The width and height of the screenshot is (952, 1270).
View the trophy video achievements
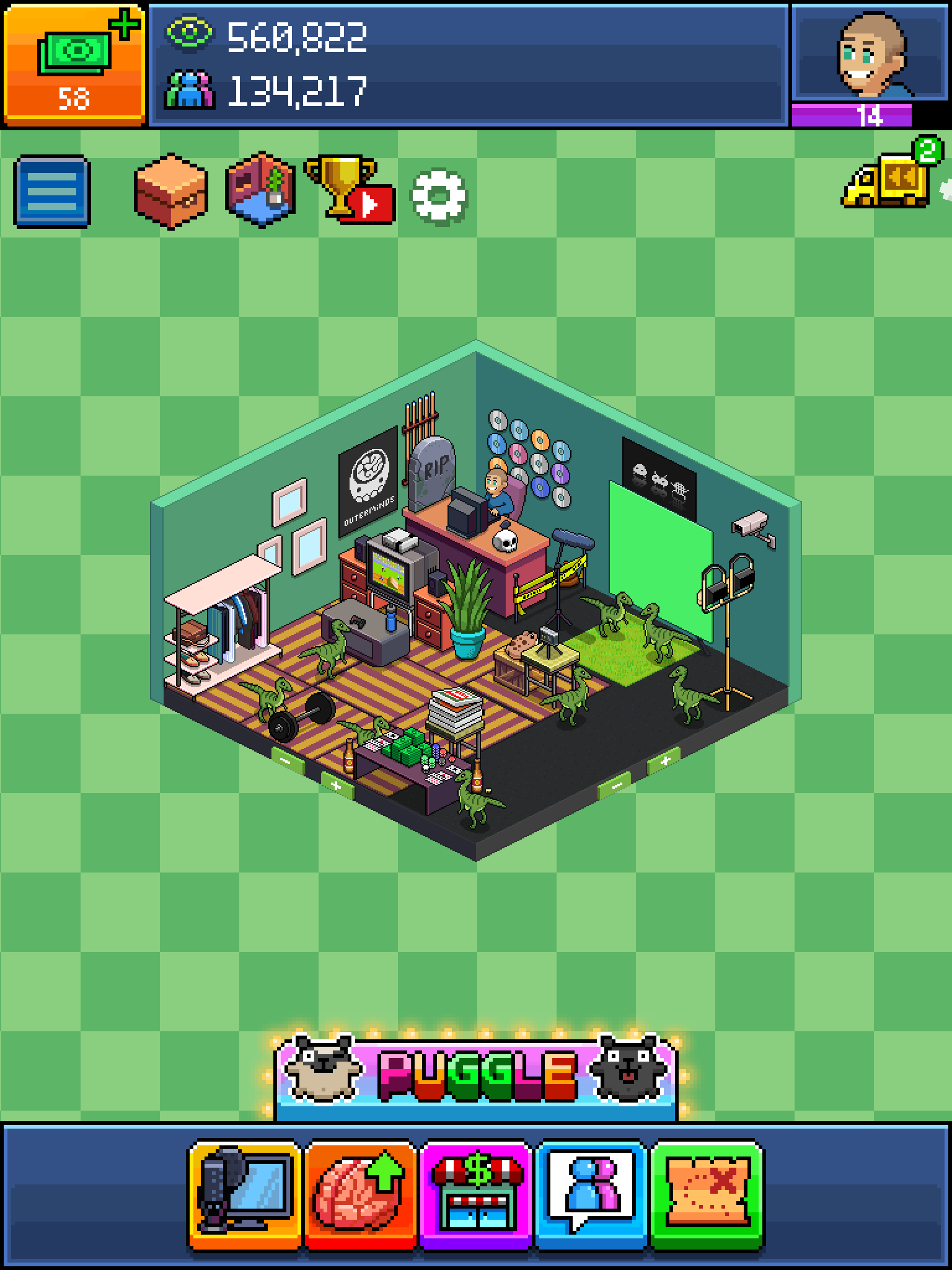click(350, 190)
